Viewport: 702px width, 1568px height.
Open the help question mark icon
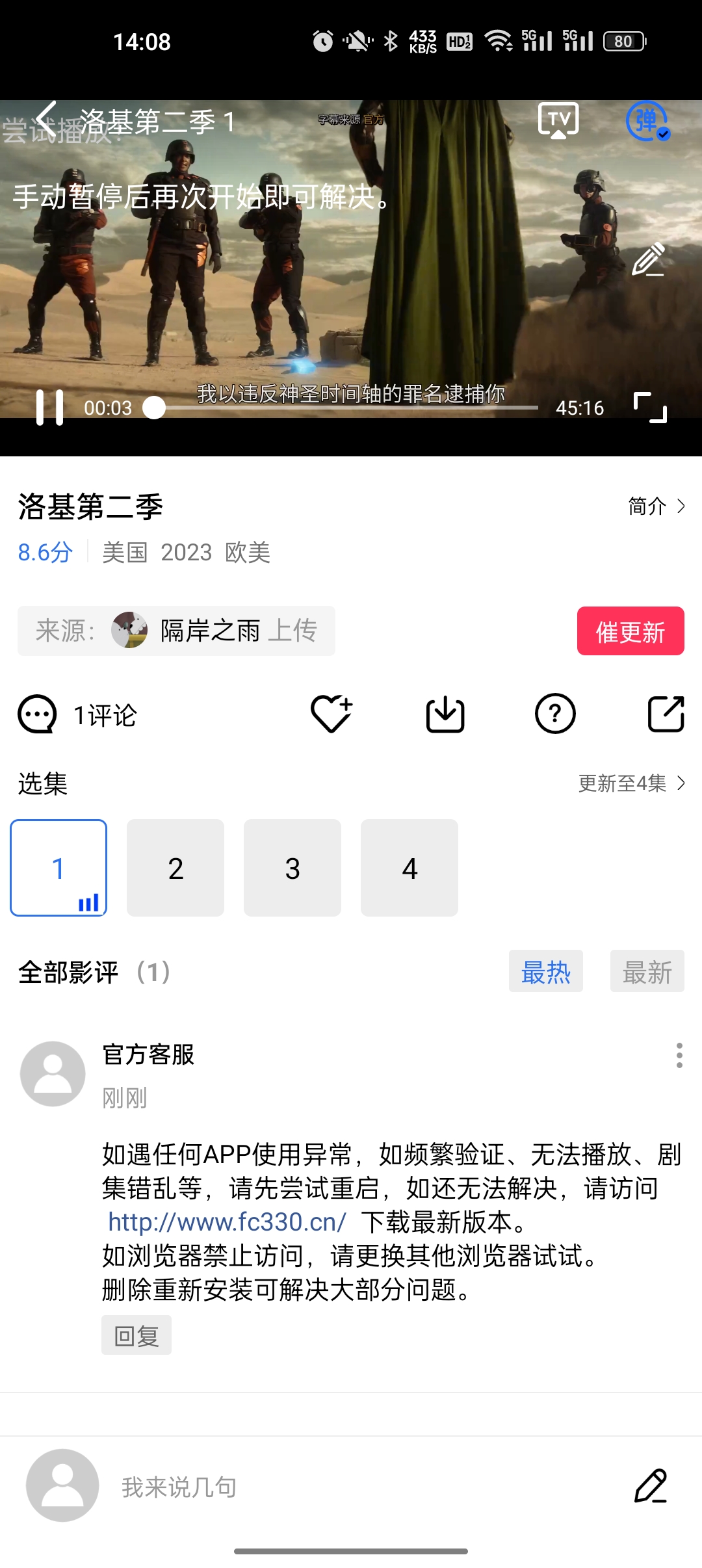tap(555, 714)
